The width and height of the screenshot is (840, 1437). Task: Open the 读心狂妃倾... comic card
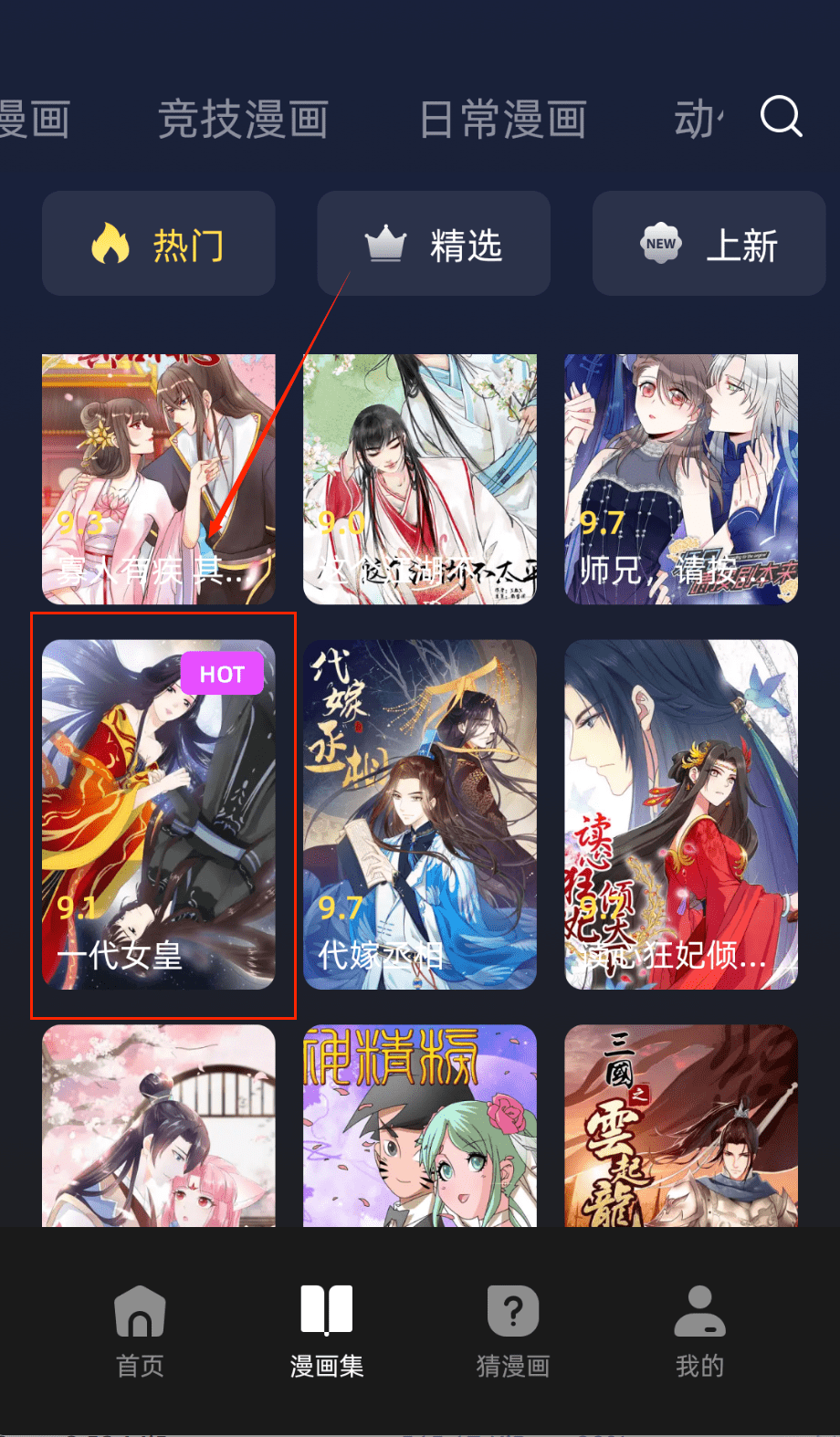point(681,814)
